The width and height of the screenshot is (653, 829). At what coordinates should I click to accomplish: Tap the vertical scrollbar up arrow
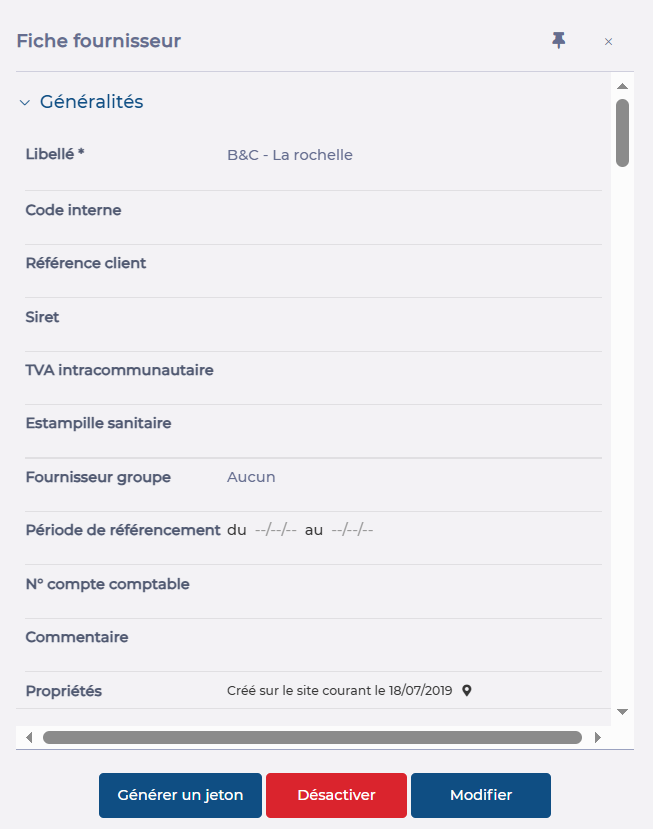(622, 86)
